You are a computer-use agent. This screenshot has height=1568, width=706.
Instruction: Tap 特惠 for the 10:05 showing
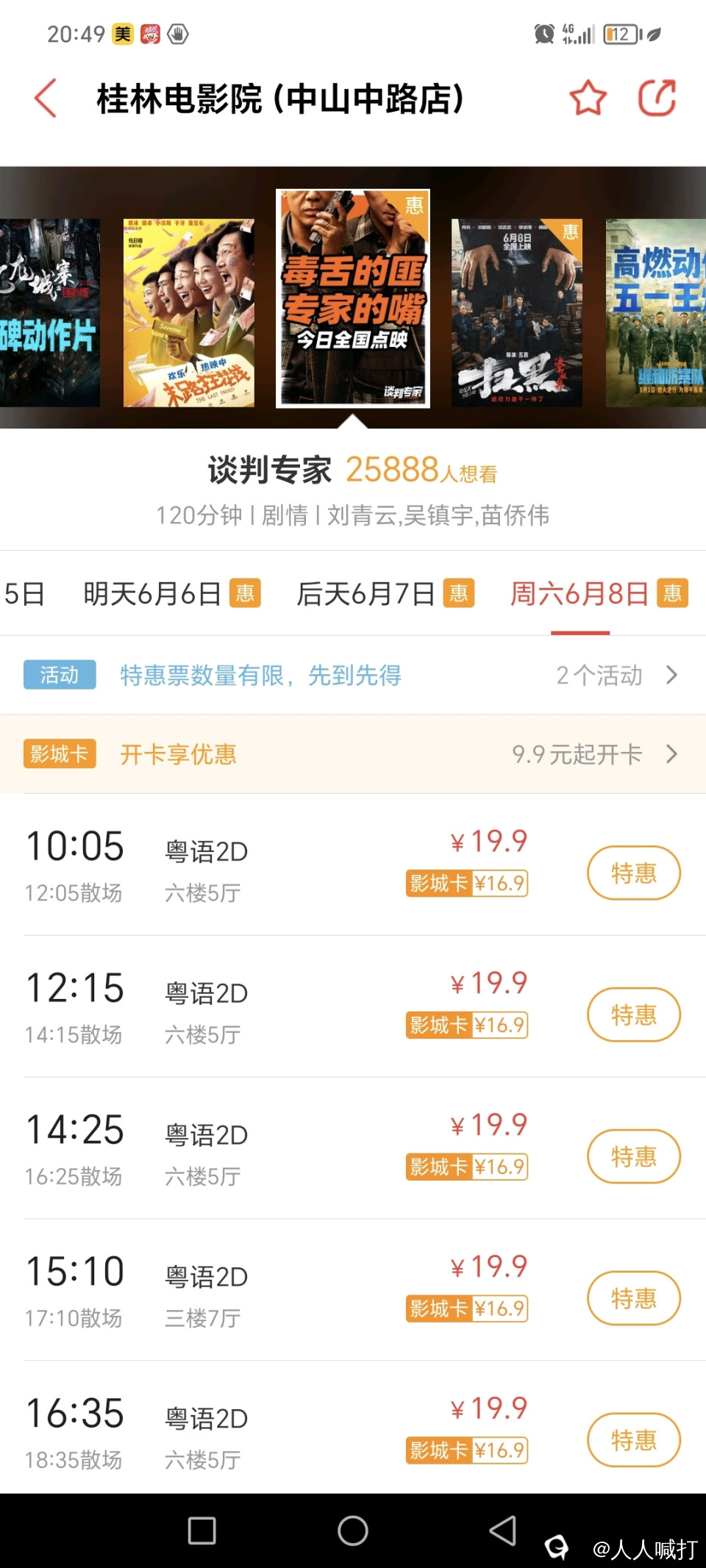click(633, 873)
